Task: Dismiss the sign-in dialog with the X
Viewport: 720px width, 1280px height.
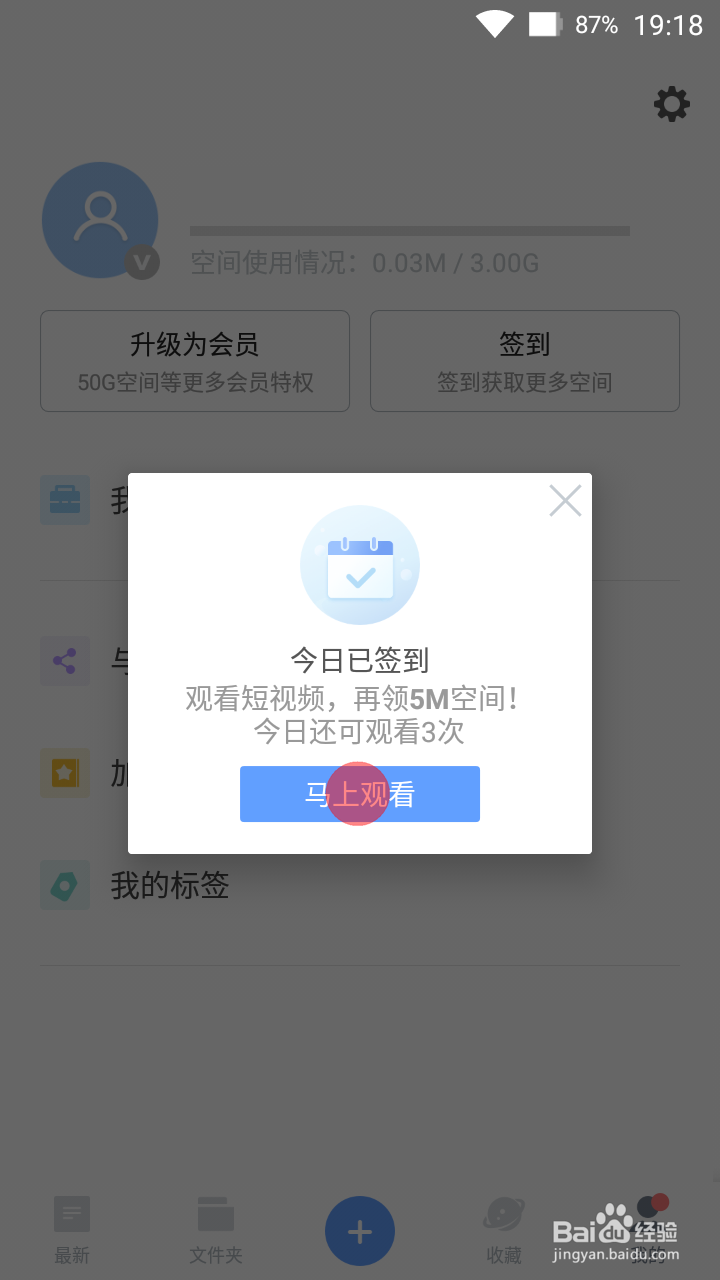Action: (x=565, y=500)
